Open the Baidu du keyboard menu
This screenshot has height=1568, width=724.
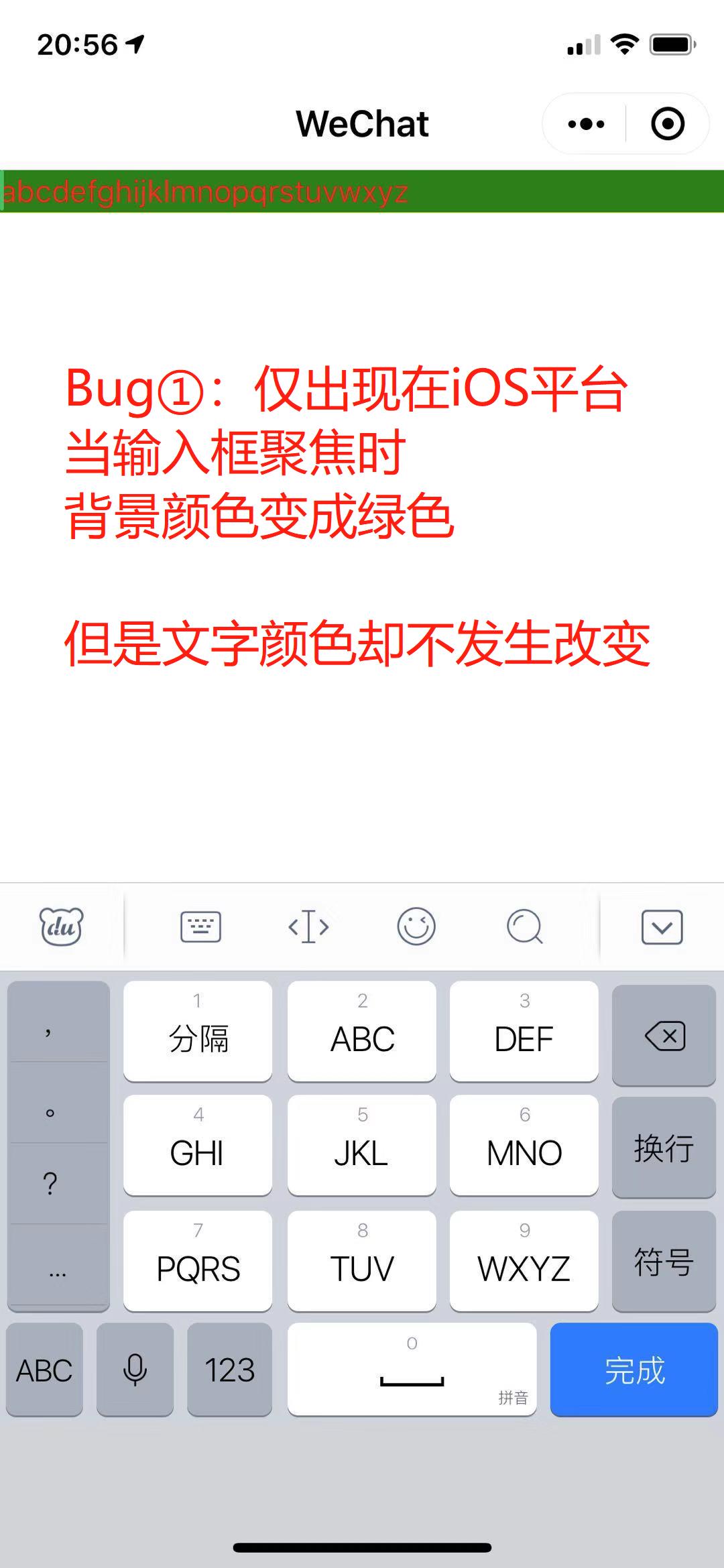pos(62,927)
